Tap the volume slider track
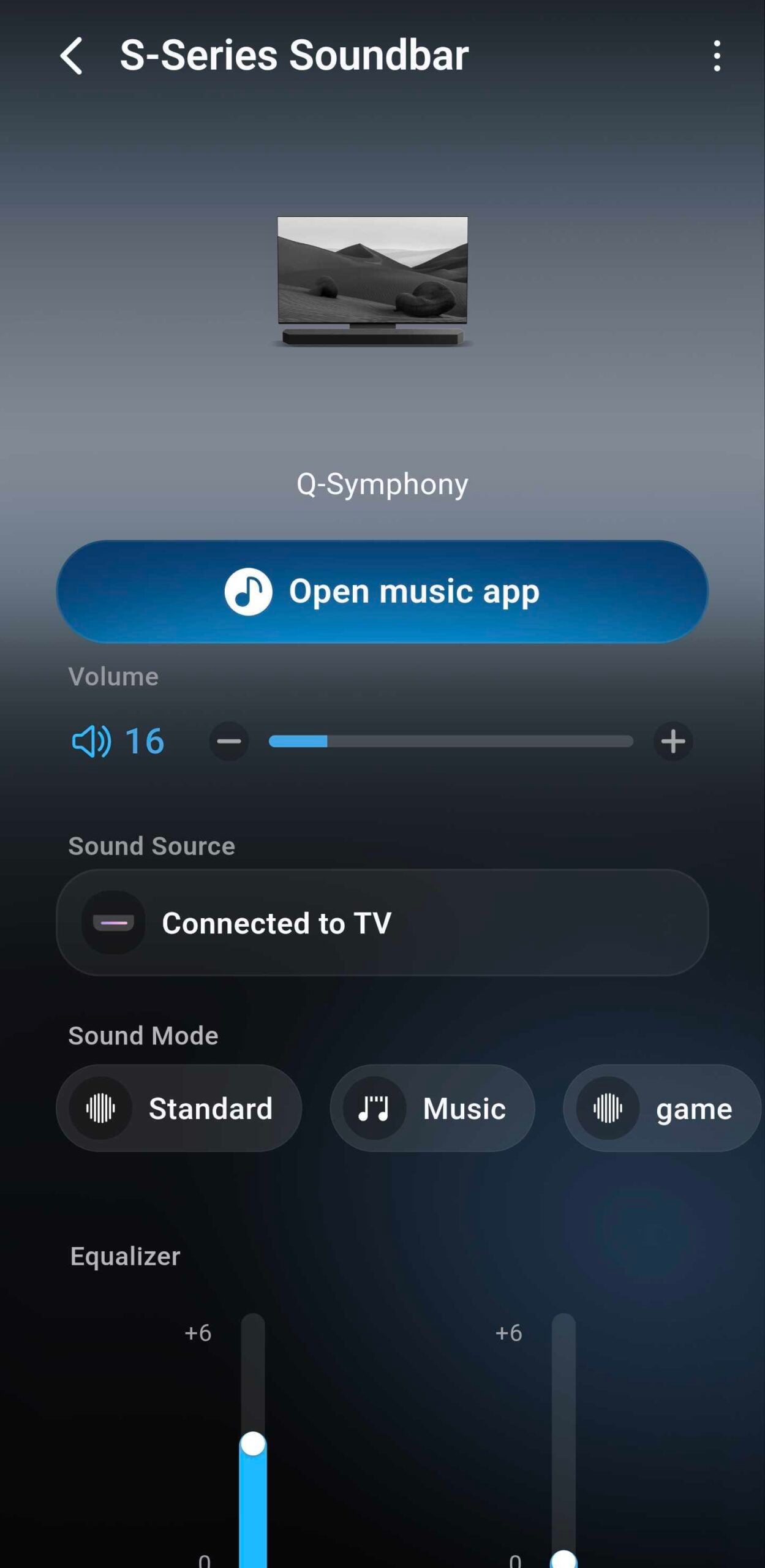Image resolution: width=765 pixels, height=1568 pixels. point(451,741)
